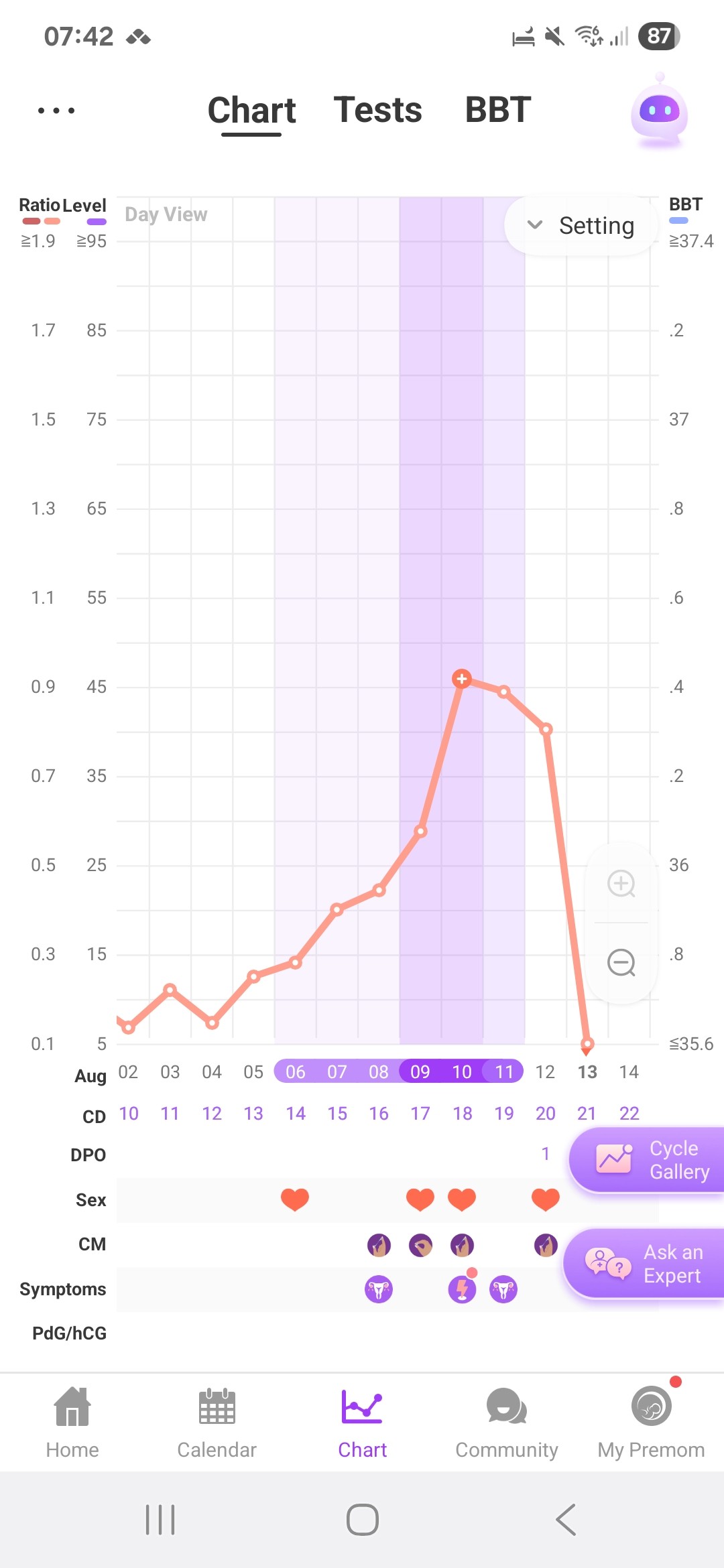Select the peak data point on Aug 10
The image size is (724, 1568).
[461, 679]
